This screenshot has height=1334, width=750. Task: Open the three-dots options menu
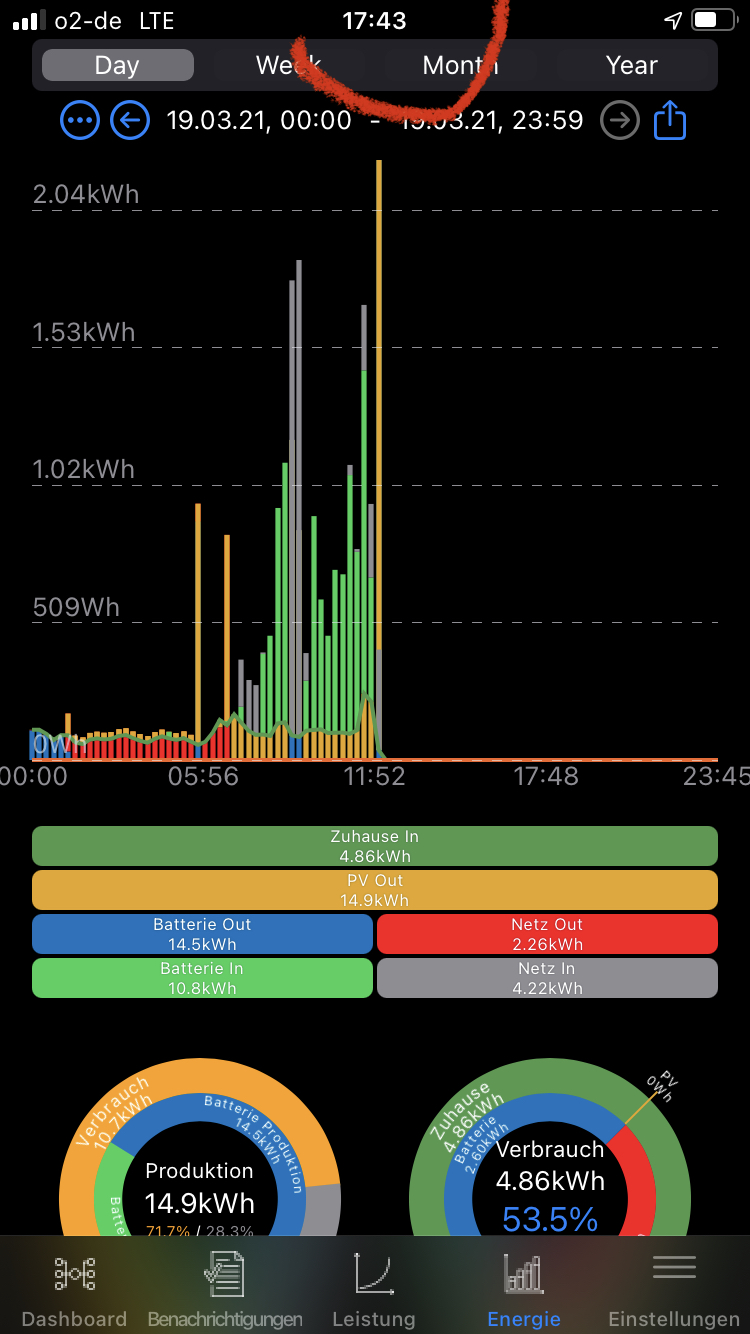tap(80, 121)
